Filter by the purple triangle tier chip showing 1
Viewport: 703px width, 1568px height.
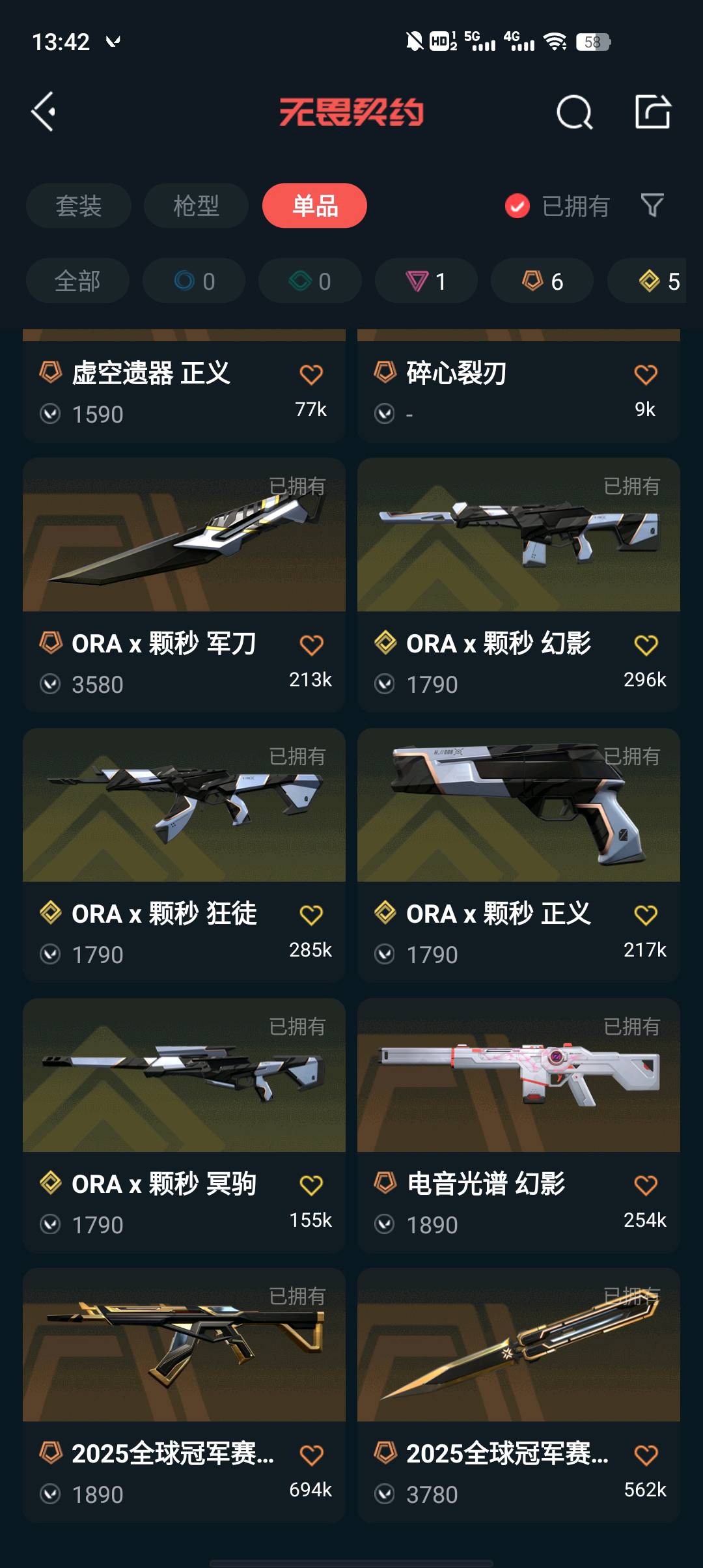426,281
